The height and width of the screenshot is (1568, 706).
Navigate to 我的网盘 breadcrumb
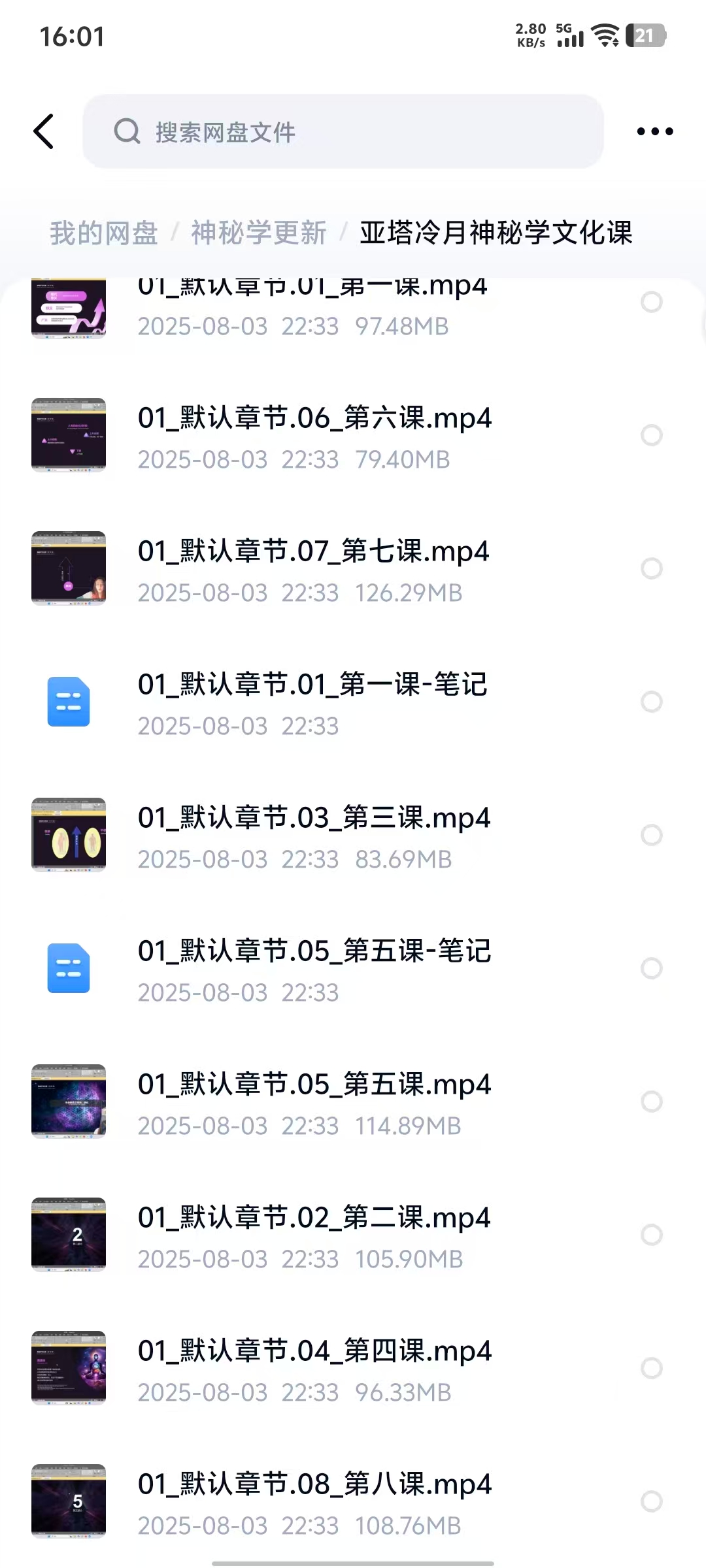104,233
